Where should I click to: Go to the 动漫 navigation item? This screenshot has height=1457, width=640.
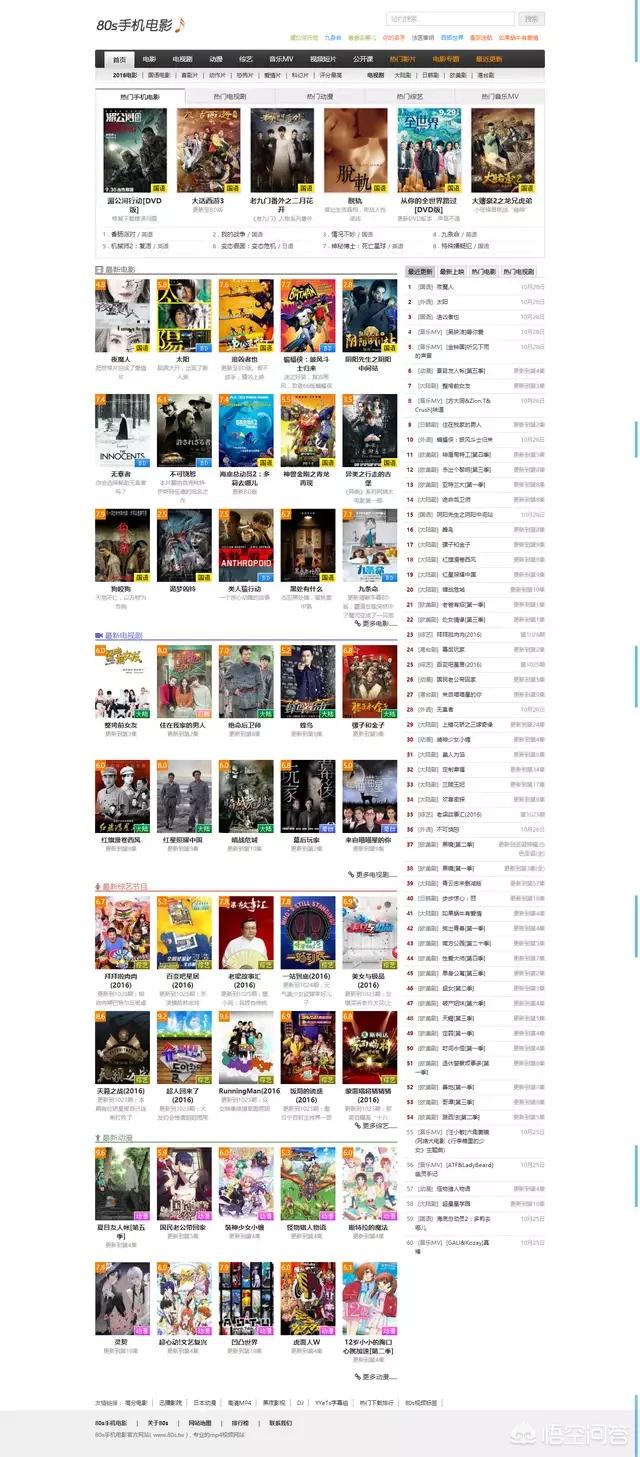coord(216,59)
